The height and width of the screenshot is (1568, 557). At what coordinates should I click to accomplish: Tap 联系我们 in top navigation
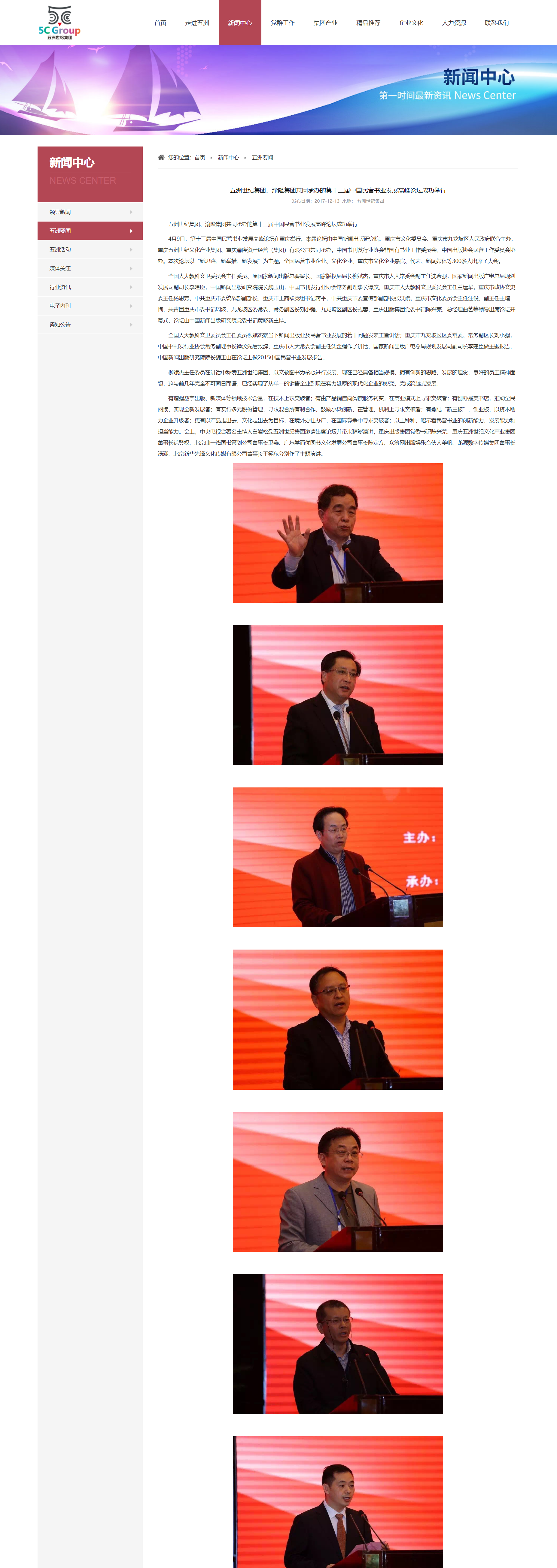(x=497, y=23)
